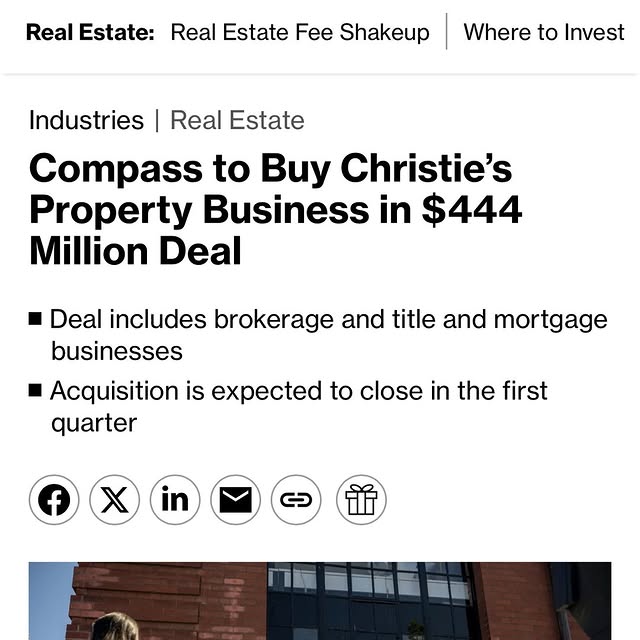Share this article on Facebook

coord(54,500)
